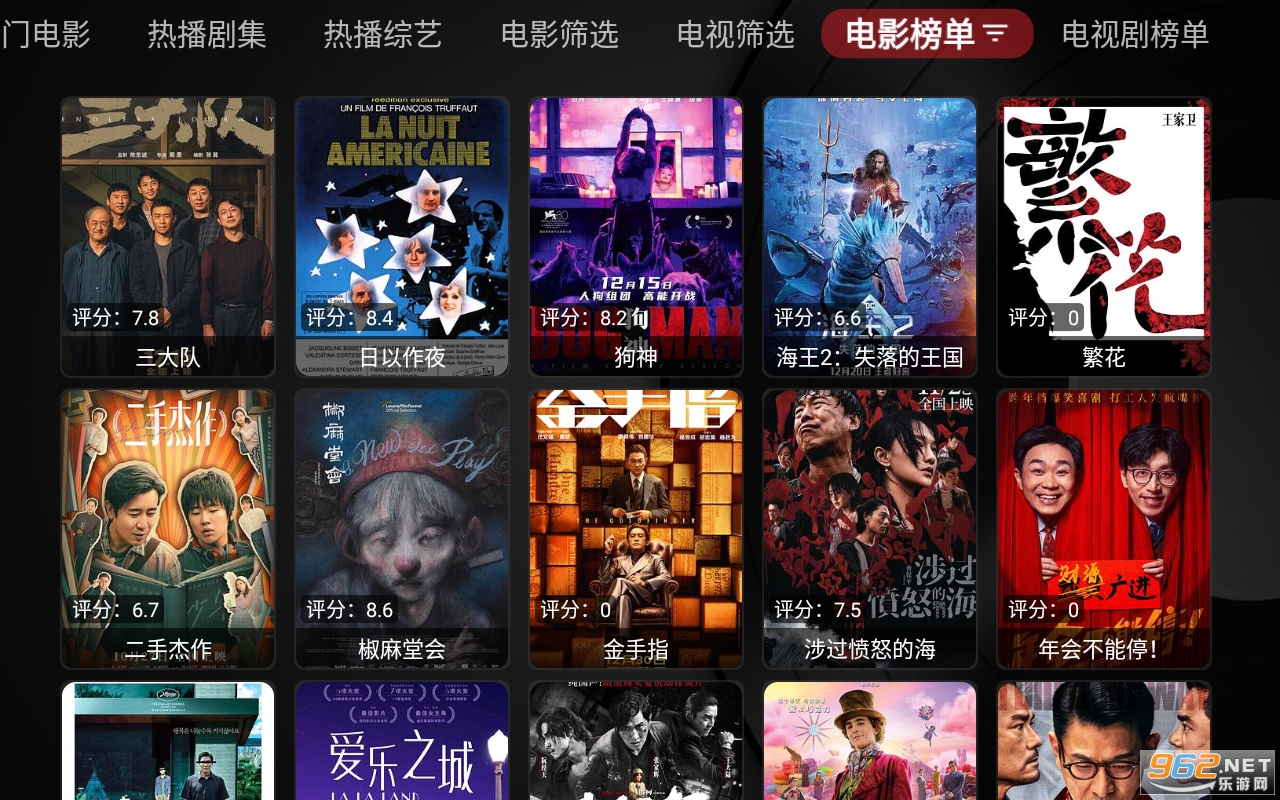The width and height of the screenshot is (1280, 800).
Task: Open the movie 二手杰作
Action: tap(168, 528)
